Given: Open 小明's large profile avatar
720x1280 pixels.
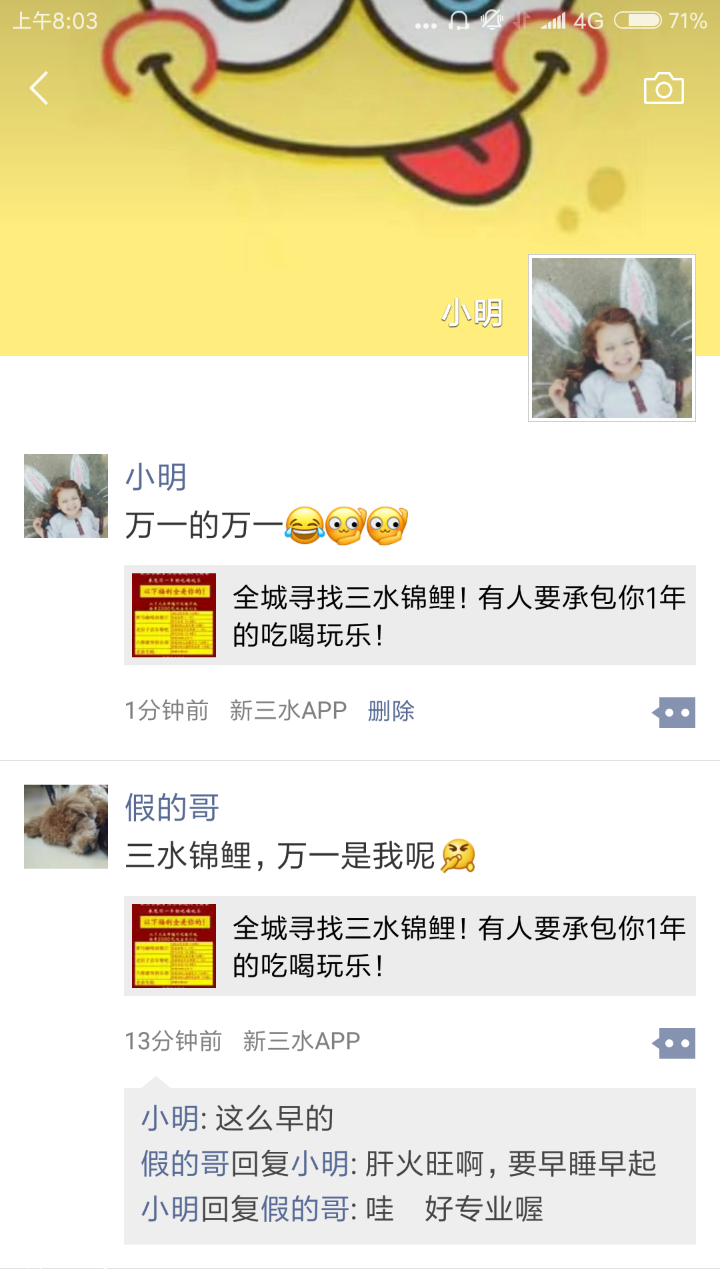Looking at the screenshot, I should tap(611, 338).
